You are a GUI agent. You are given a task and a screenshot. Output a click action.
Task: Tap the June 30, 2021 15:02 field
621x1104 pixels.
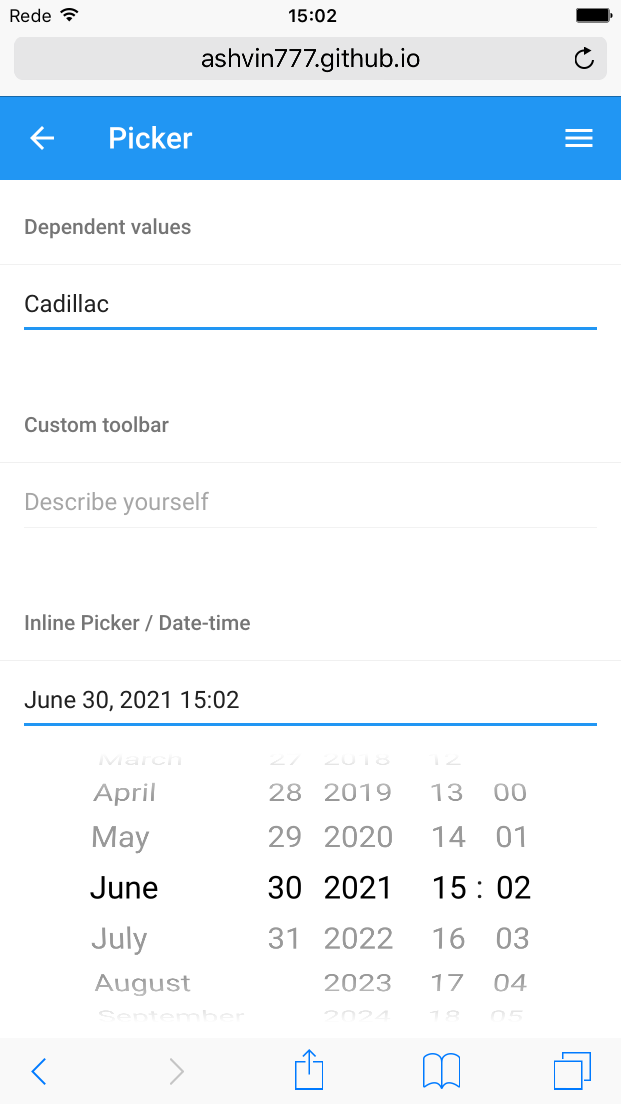[x=310, y=700]
